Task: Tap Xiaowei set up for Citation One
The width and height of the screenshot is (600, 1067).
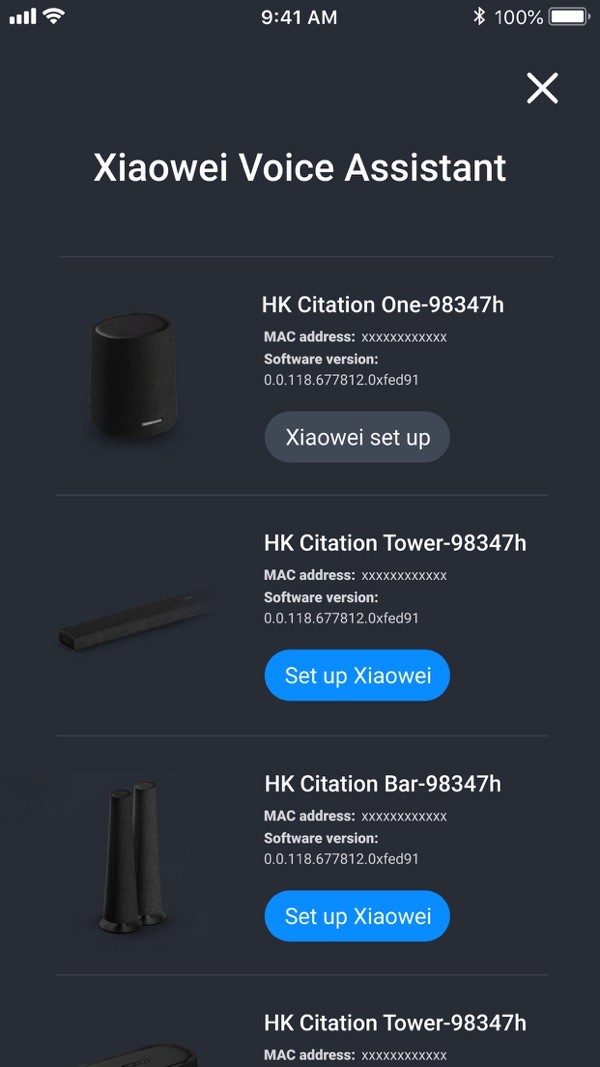Action: click(357, 437)
